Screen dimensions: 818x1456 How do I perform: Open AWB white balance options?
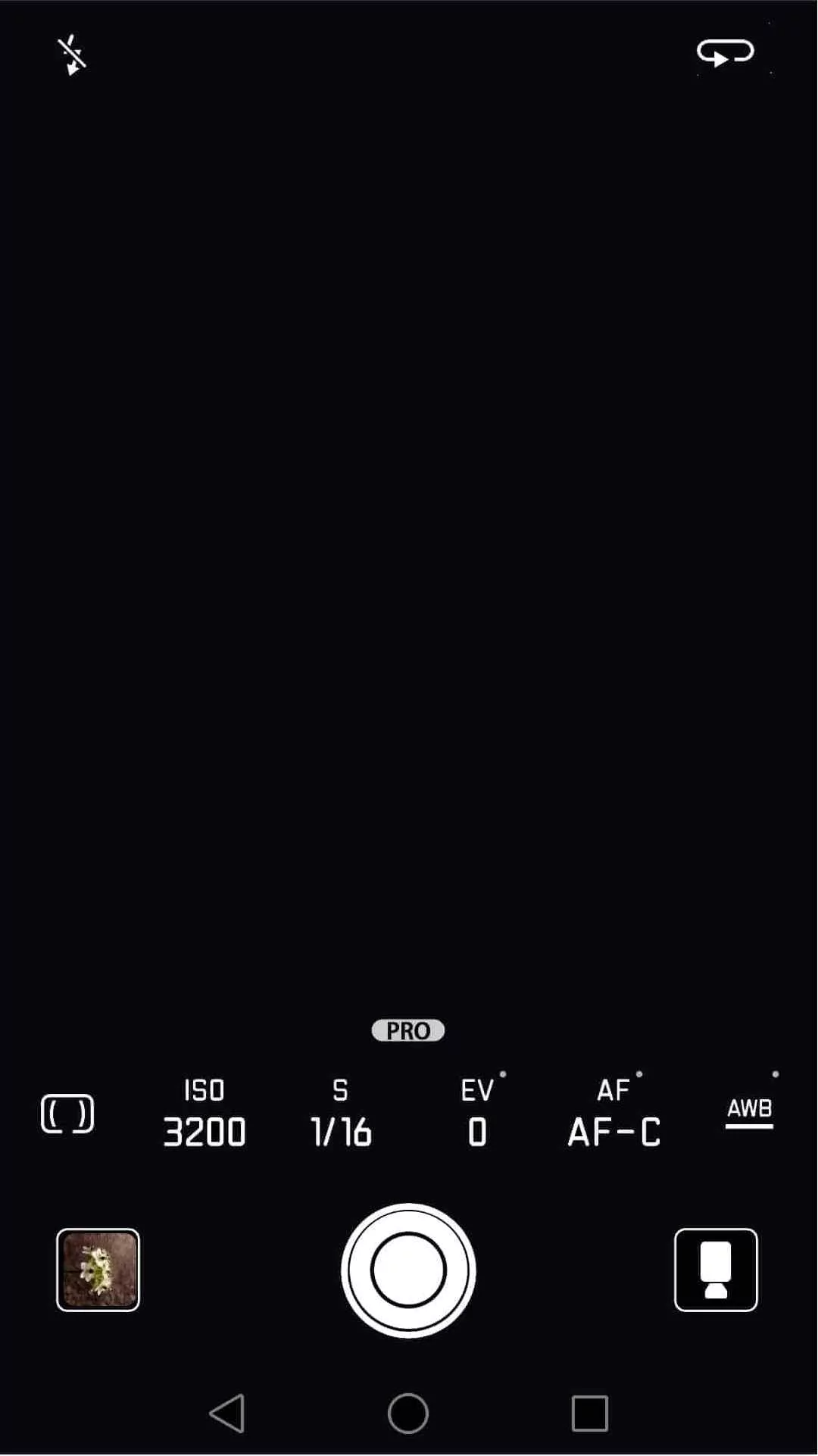749,1112
